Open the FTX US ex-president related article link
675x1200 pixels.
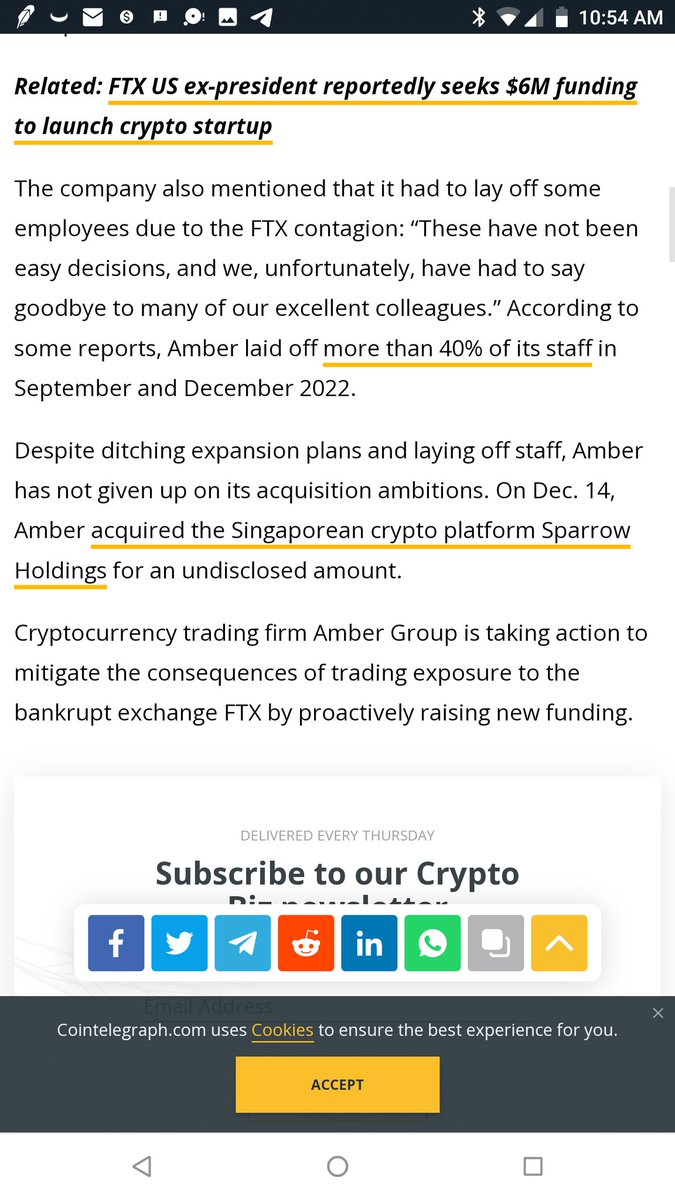point(370,88)
